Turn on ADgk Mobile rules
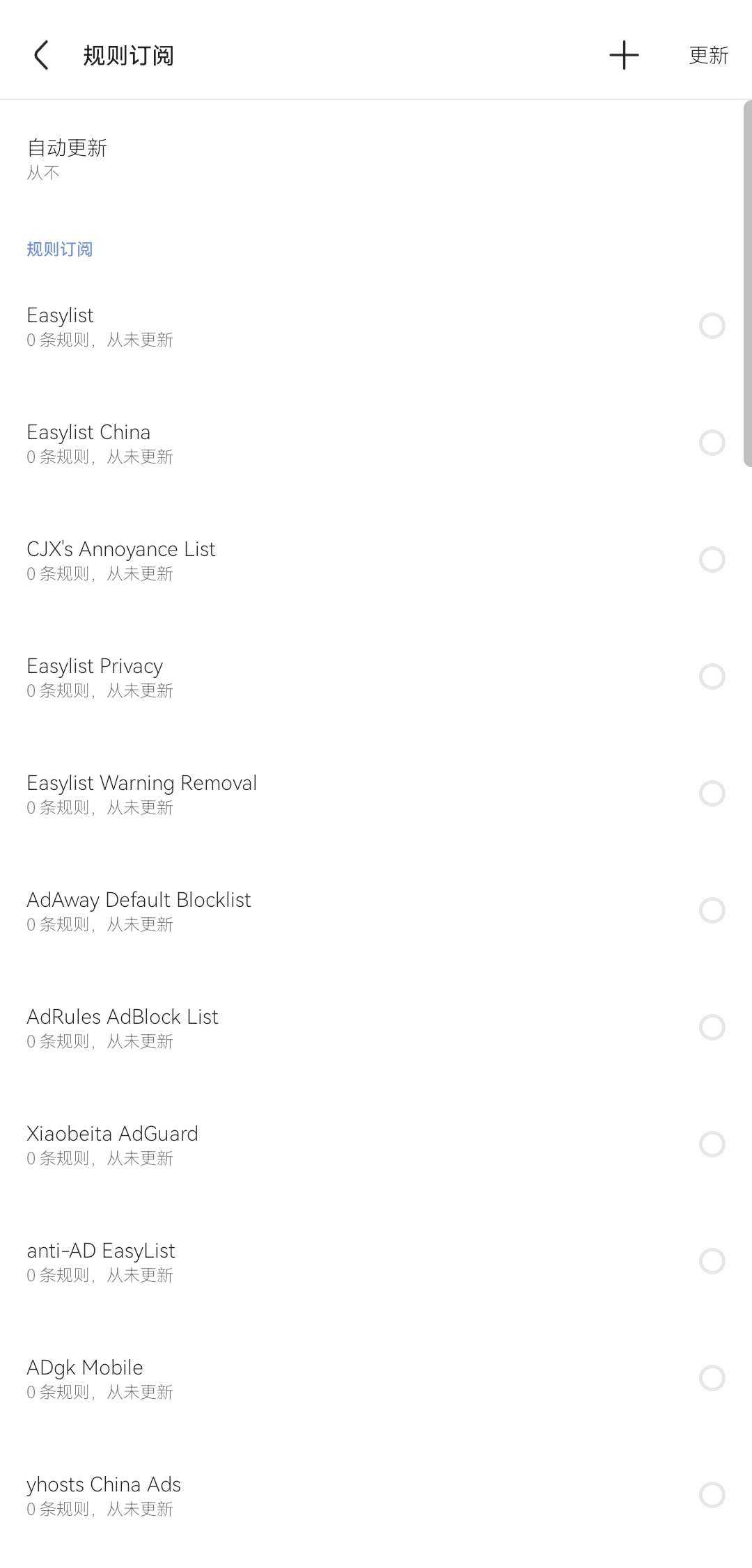Viewport: 752px width, 1568px height. [712, 1378]
